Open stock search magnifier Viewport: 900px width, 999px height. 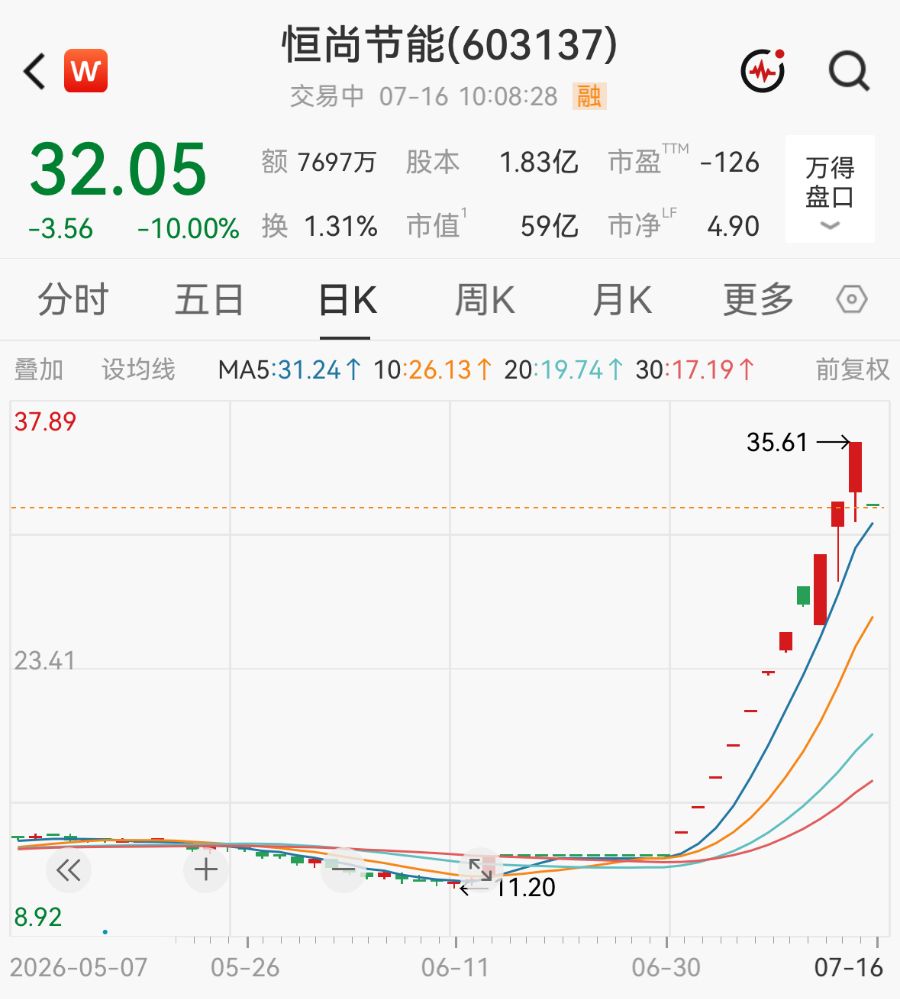[848, 71]
